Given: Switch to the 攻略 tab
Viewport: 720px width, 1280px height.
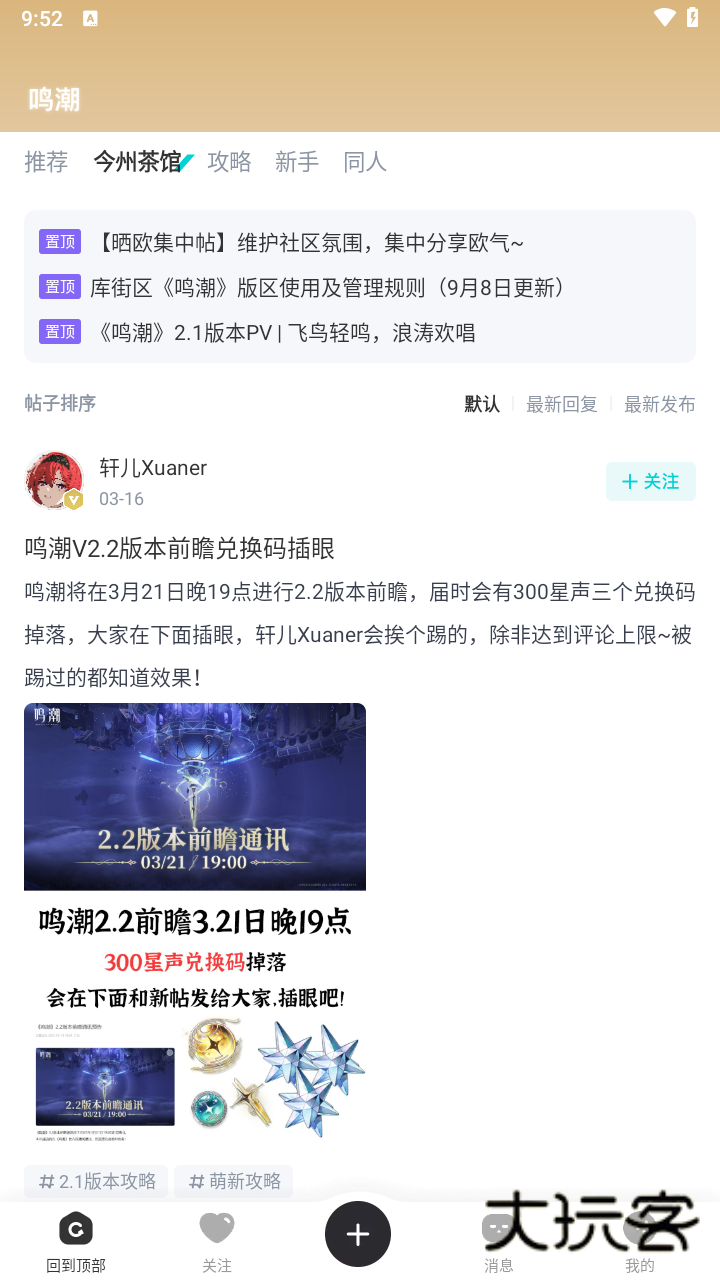Looking at the screenshot, I should click(x=229, y=162).
